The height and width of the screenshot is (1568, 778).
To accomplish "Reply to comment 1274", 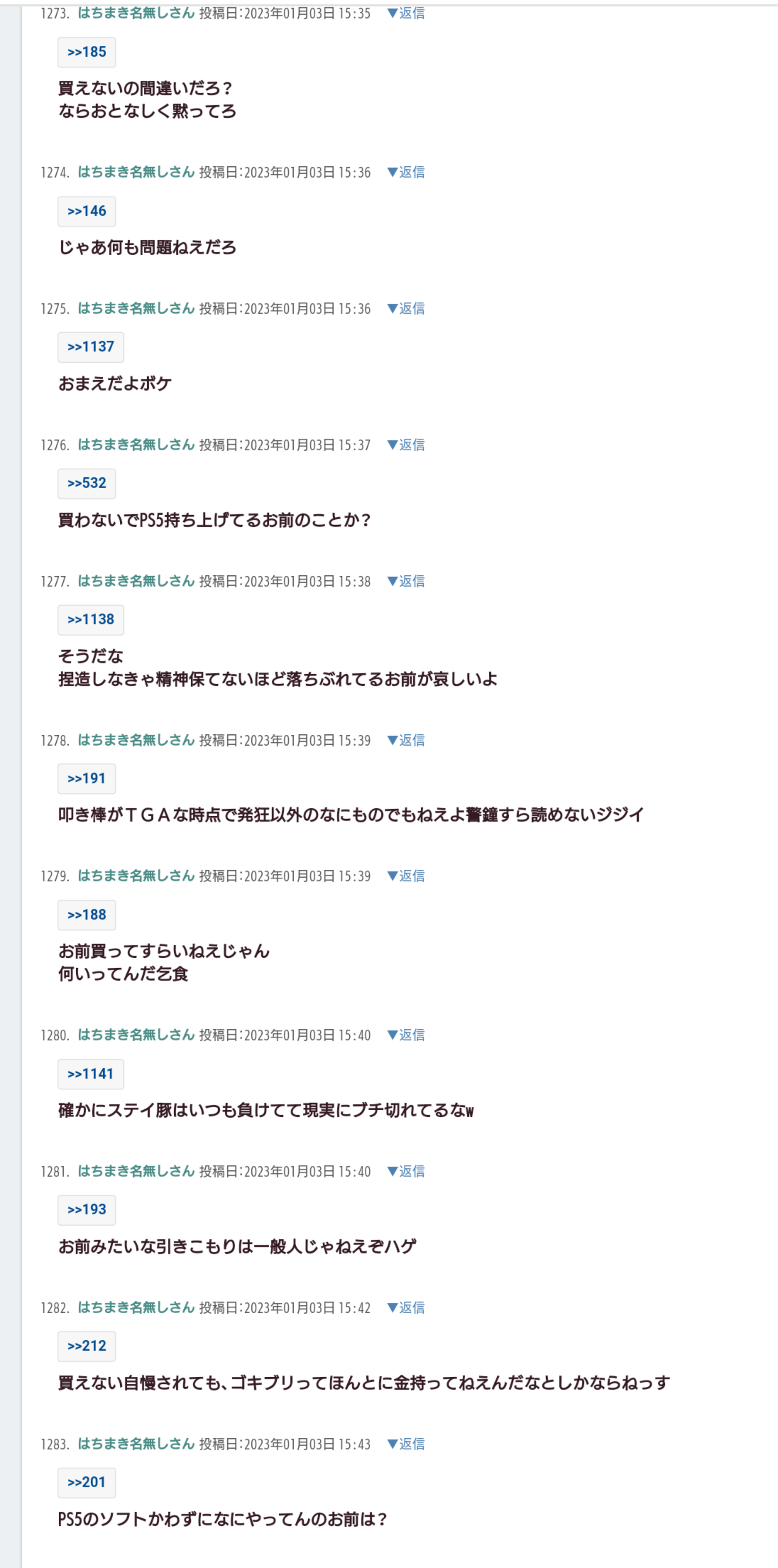I will (x=406, y=172).
